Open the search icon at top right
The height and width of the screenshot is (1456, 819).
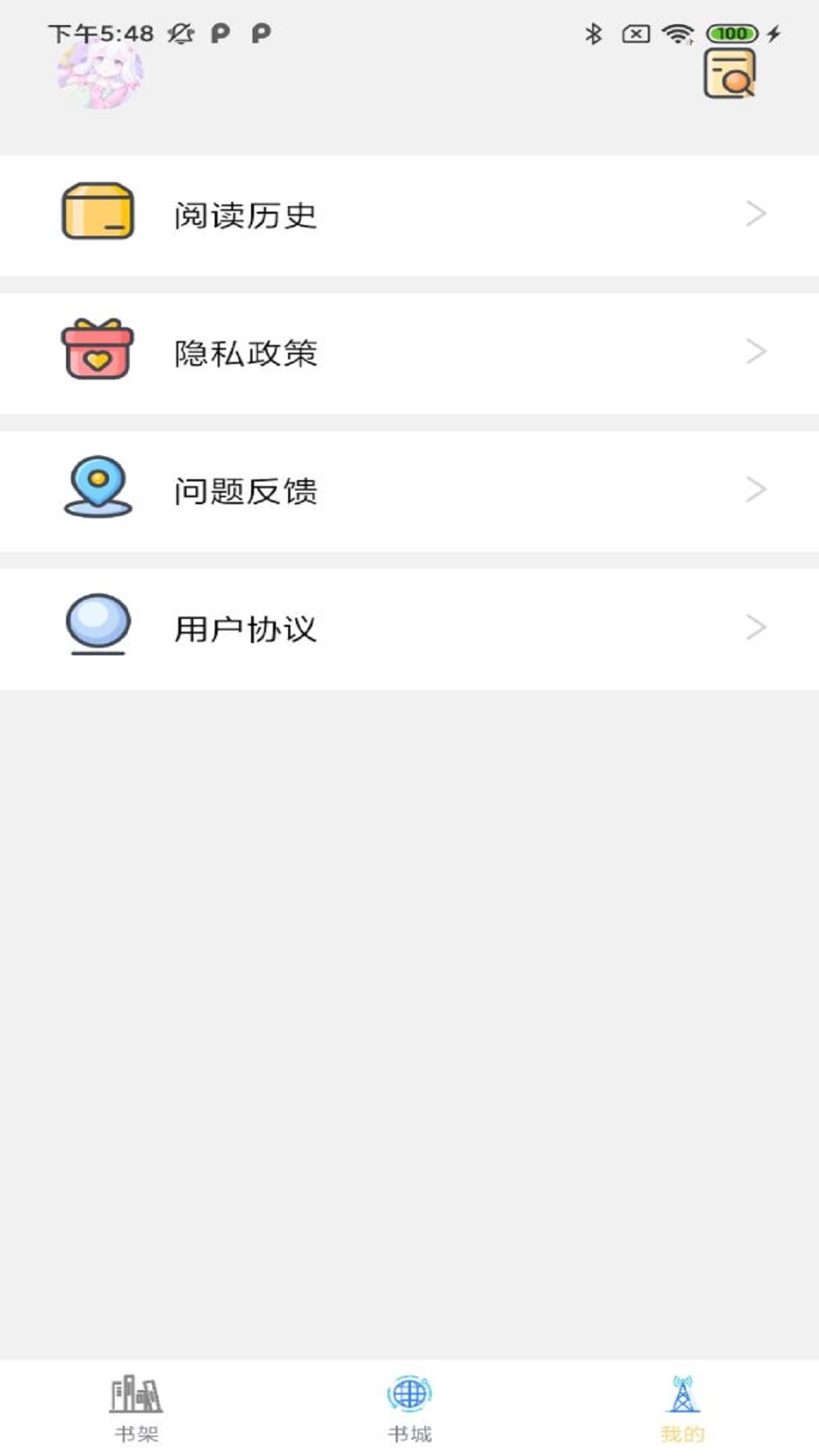730,74
